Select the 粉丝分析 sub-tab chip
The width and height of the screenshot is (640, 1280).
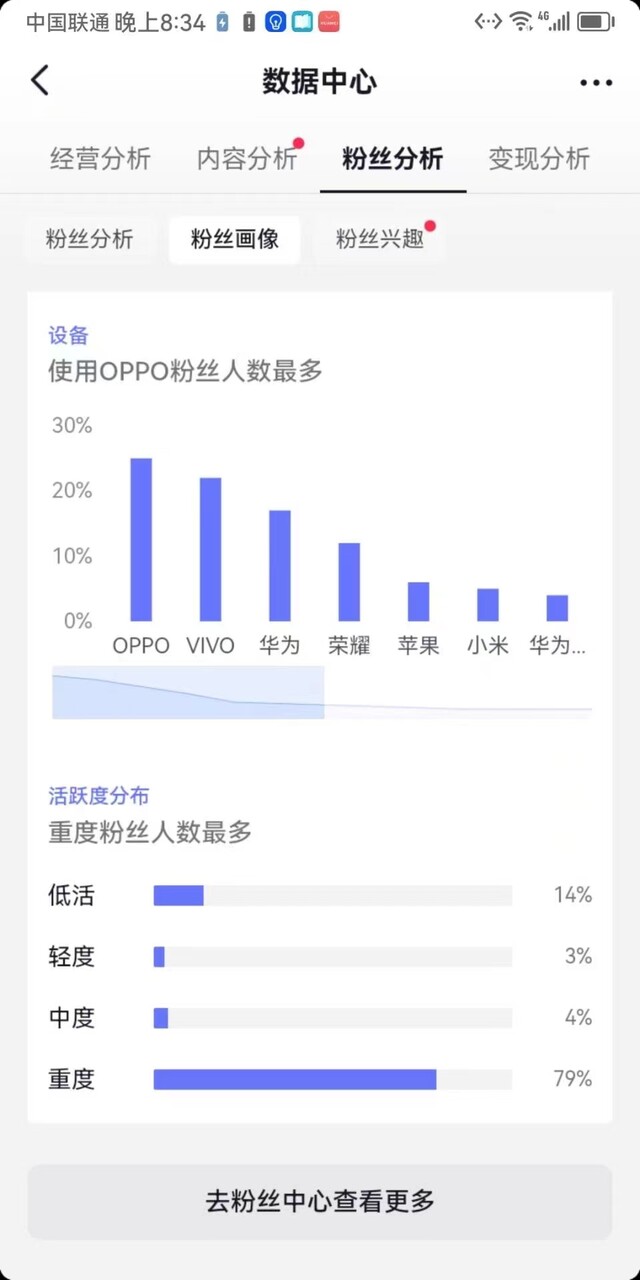click(x=89, y=239)
